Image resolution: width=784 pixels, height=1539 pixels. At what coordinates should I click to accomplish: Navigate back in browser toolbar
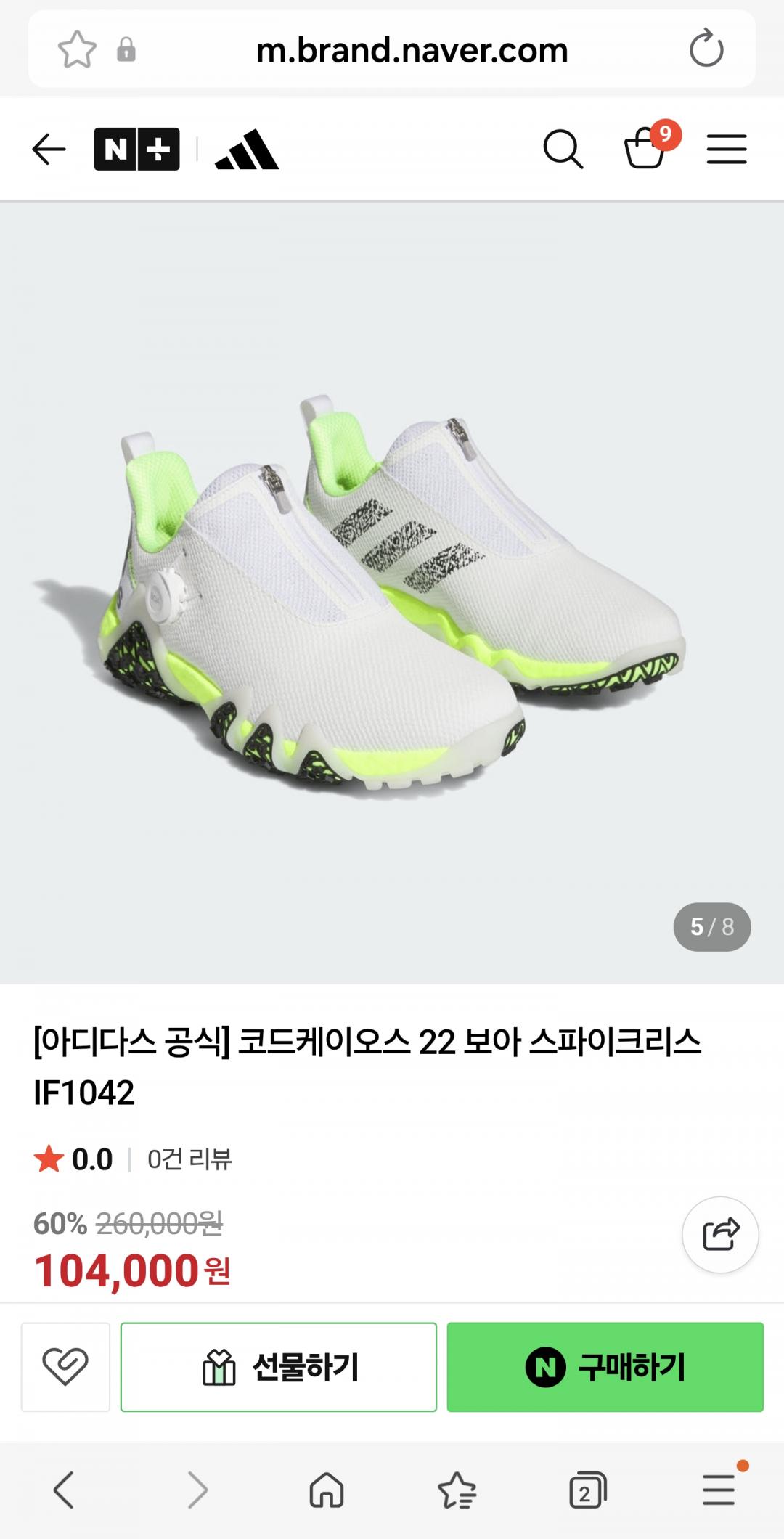coord(64,1490)
